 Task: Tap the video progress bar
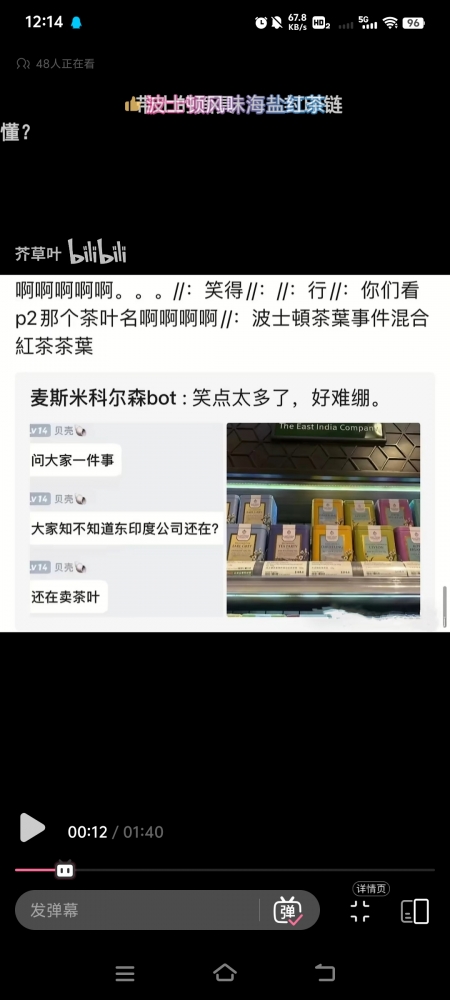click(225, 869)
